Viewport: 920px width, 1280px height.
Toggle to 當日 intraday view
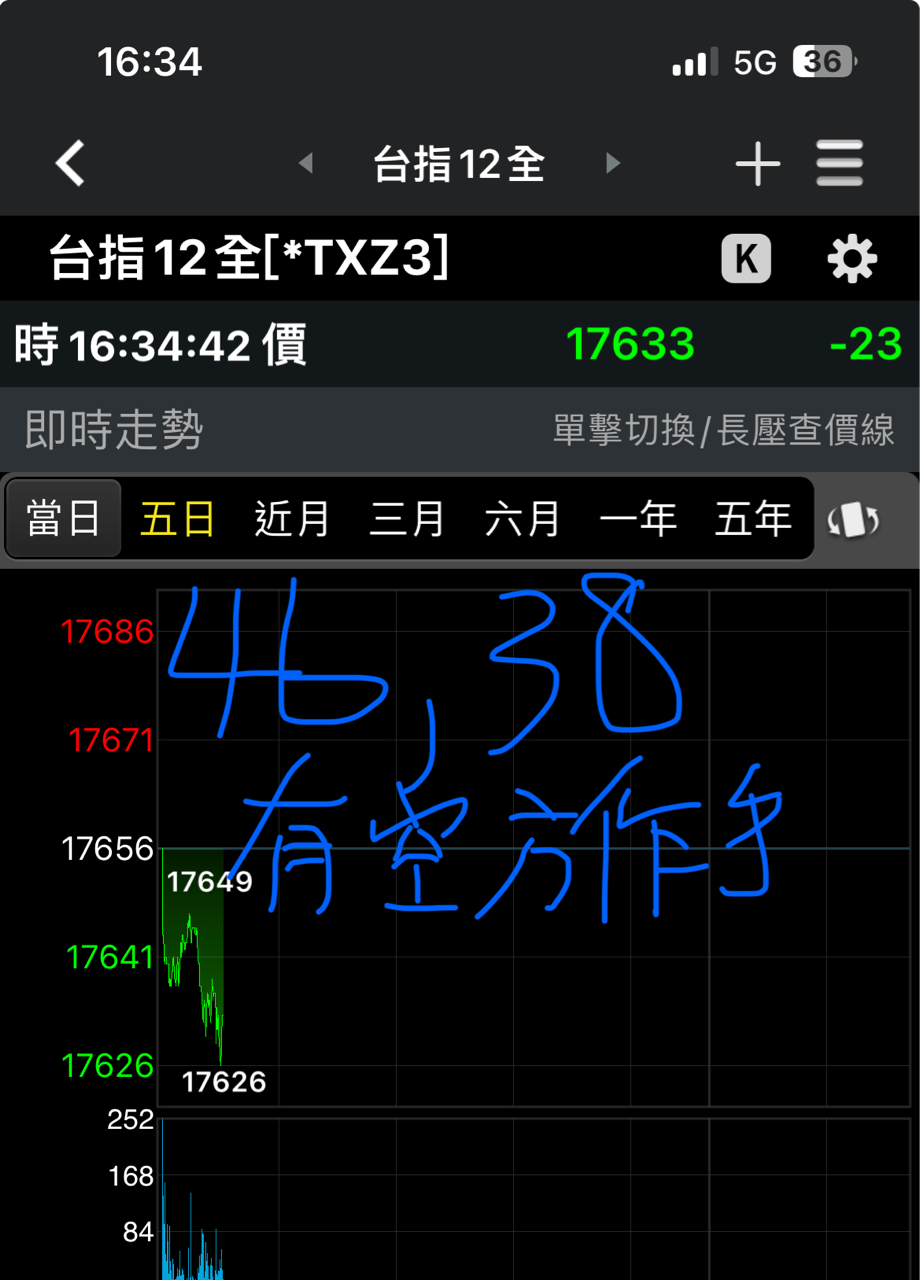click(x=62, y=518)
